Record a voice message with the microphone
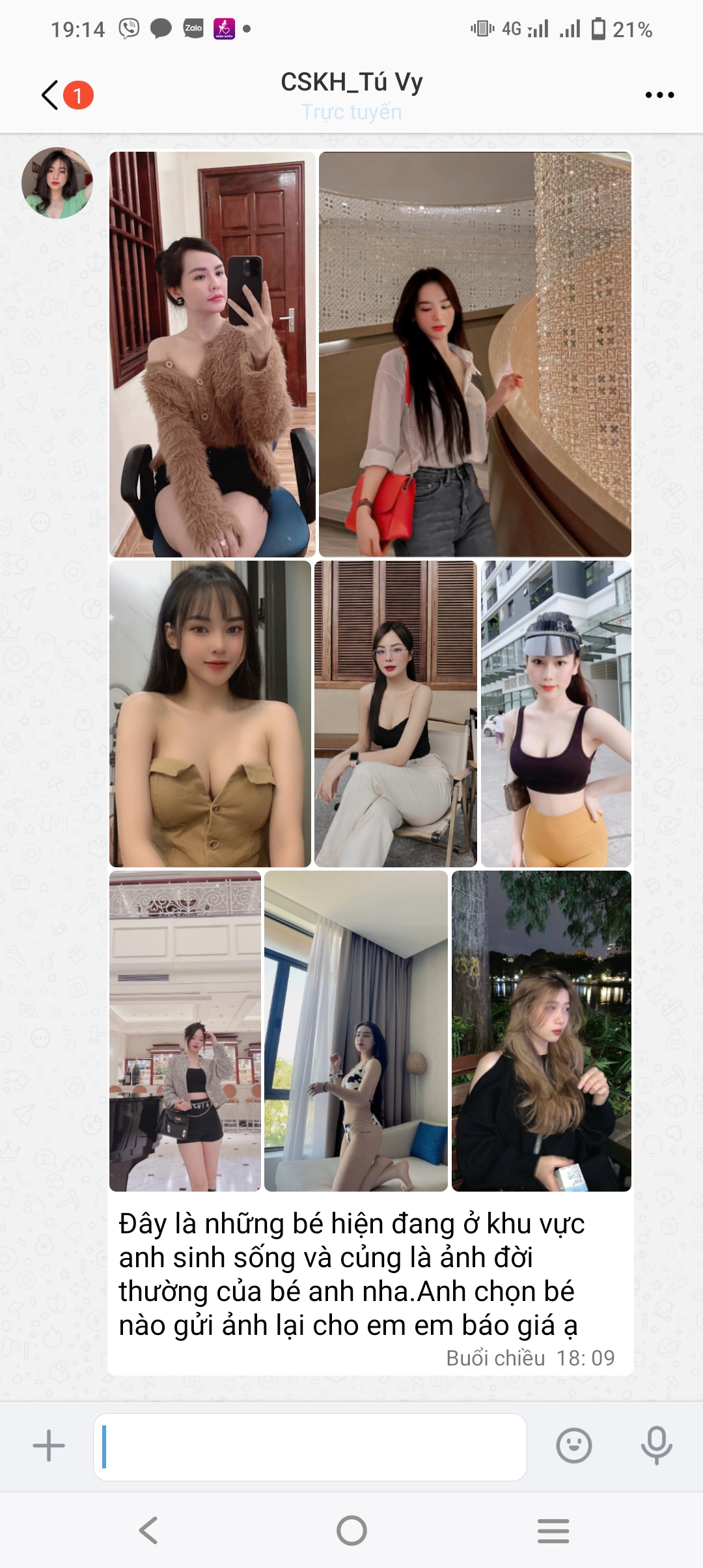Screen dimensions: 703x1568 click(x=656, y=1446)
